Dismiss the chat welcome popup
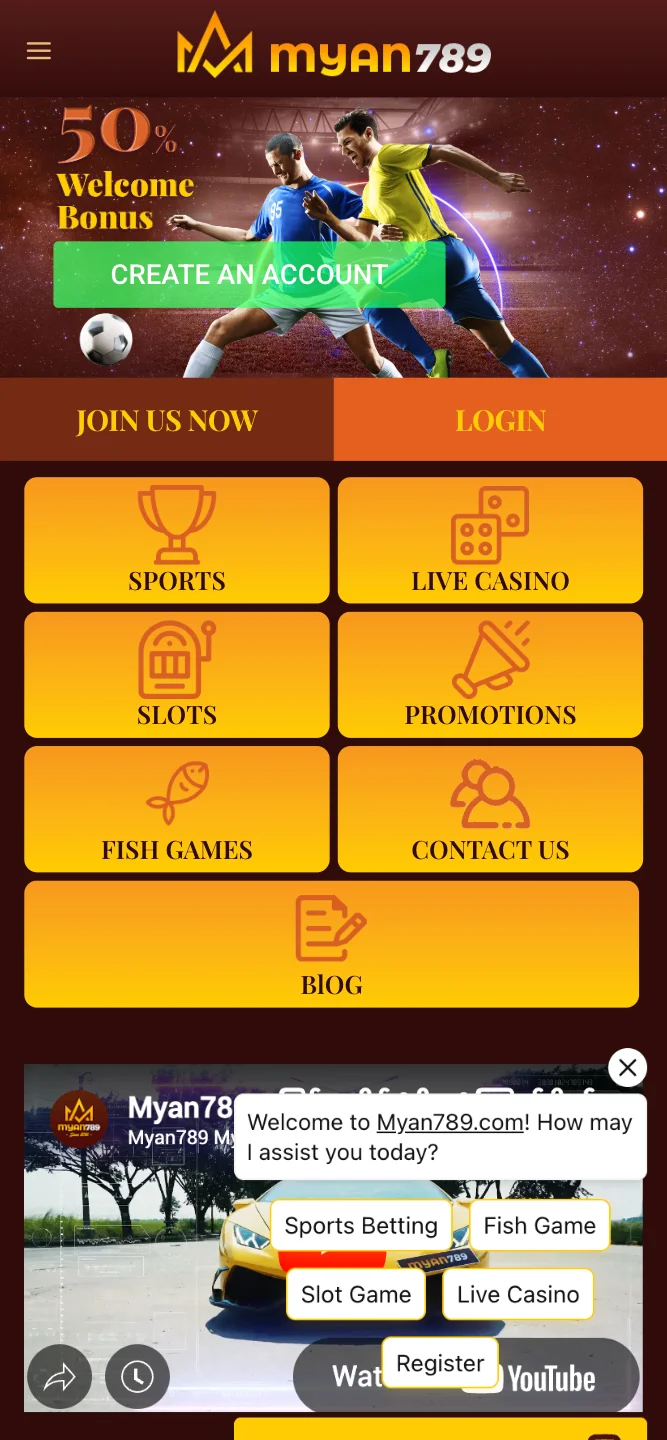The height and width of the screenshot is (1440, 667). (627, 1068)
